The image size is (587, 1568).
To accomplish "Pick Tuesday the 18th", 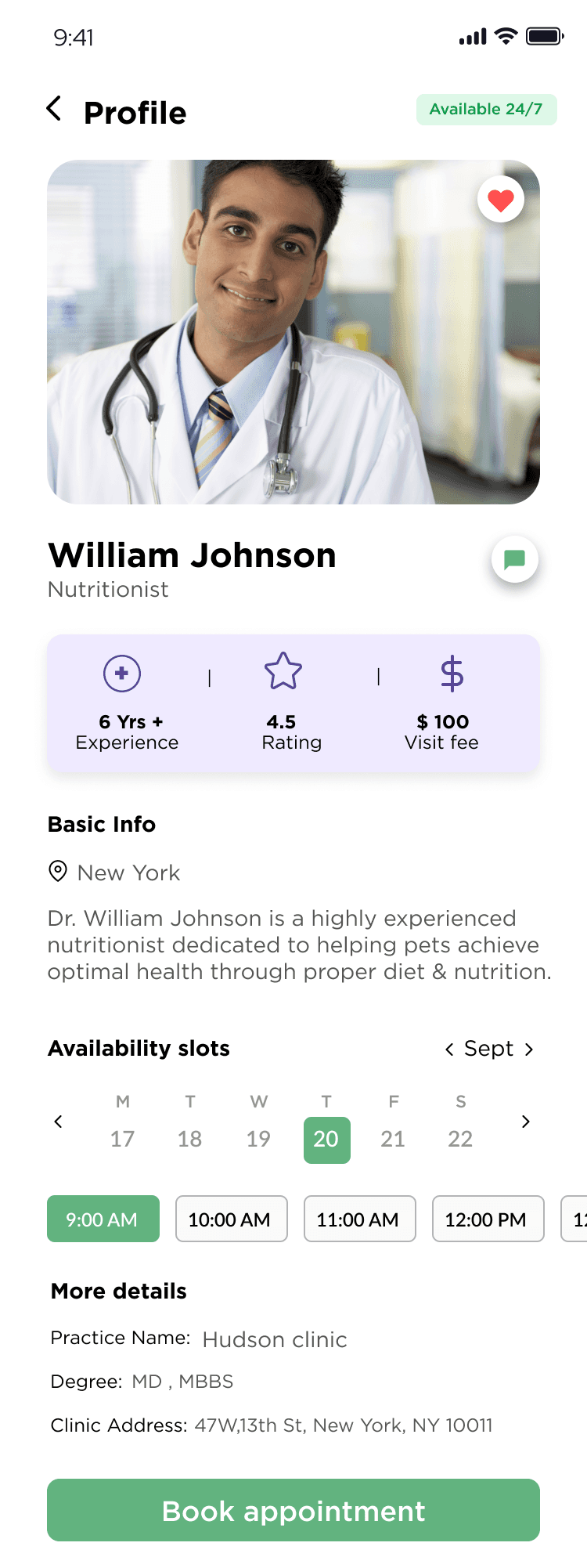I will point(189,1138).
